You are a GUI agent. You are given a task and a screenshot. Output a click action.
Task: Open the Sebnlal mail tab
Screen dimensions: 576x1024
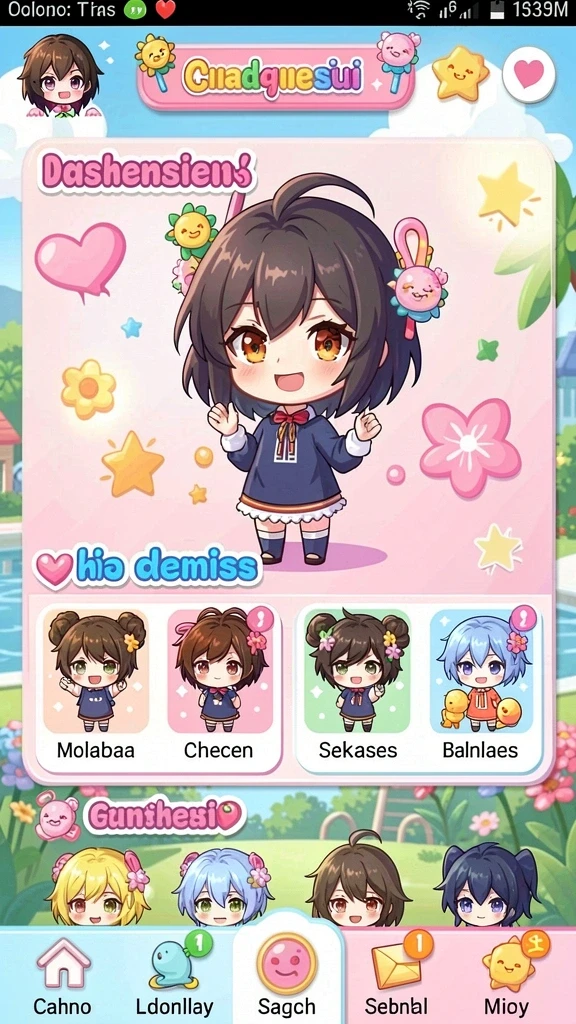[x=396, y=976]
